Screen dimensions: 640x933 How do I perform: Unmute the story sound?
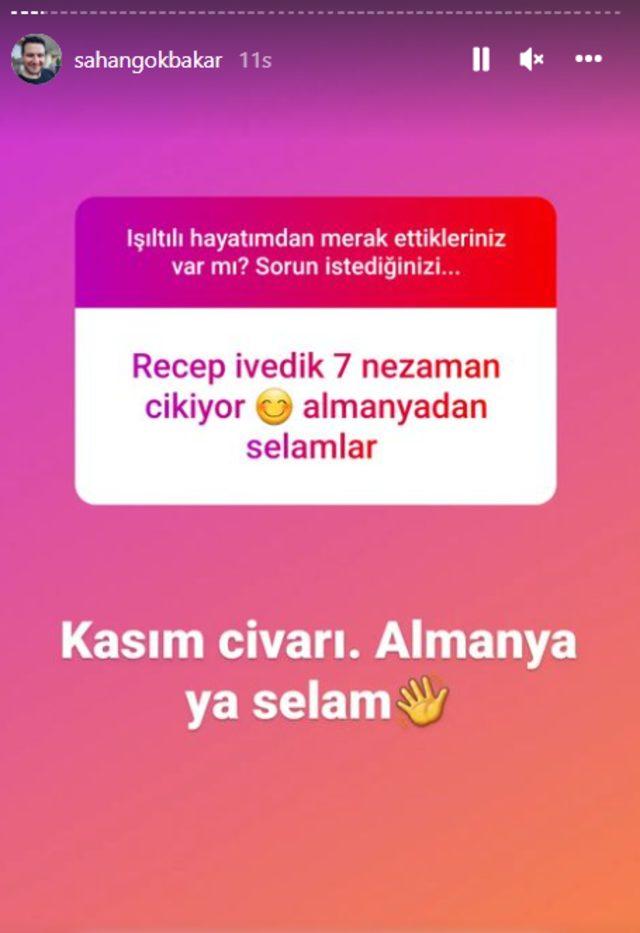click(x=531, y=60)
